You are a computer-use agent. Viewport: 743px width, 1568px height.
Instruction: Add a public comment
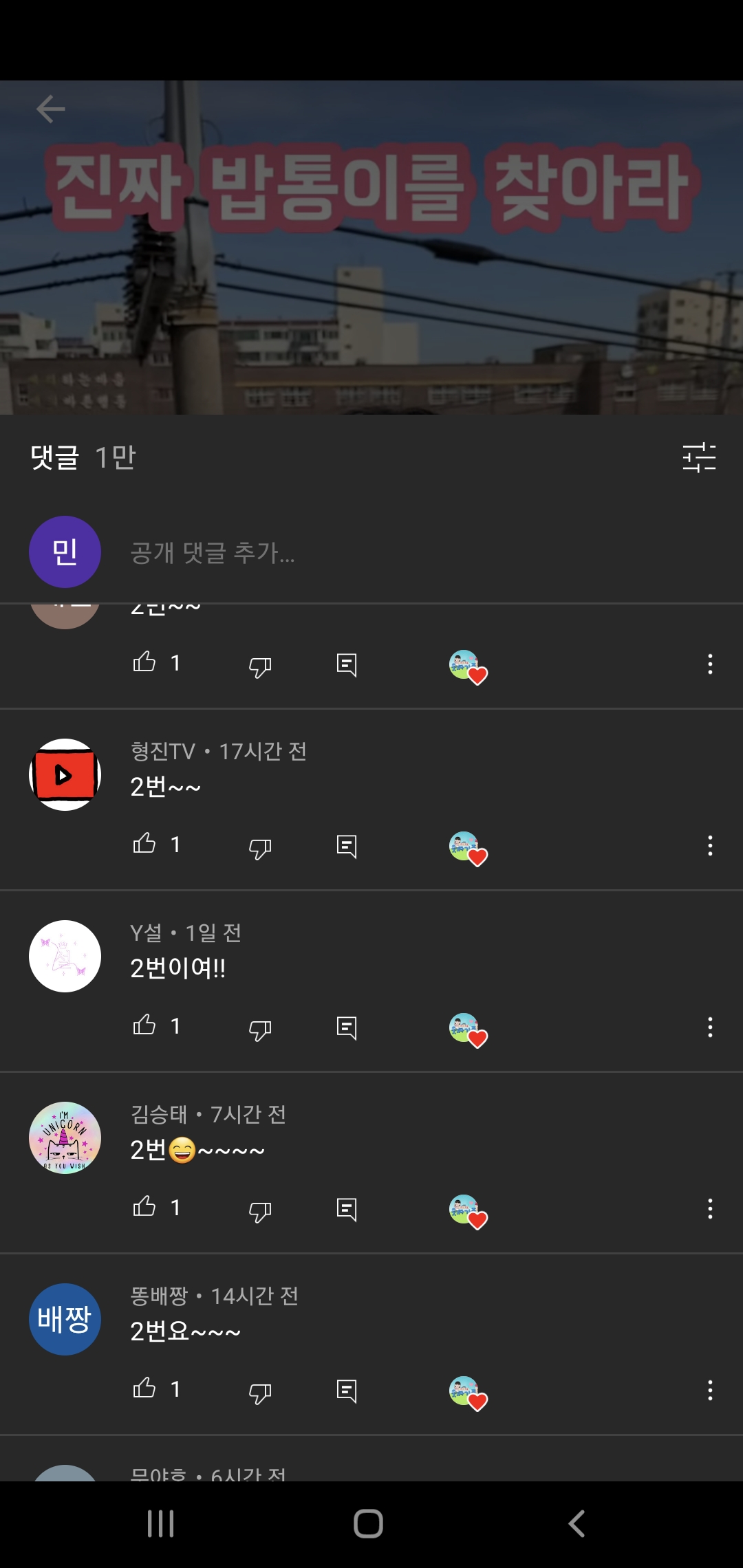click(x=213, y=552)
